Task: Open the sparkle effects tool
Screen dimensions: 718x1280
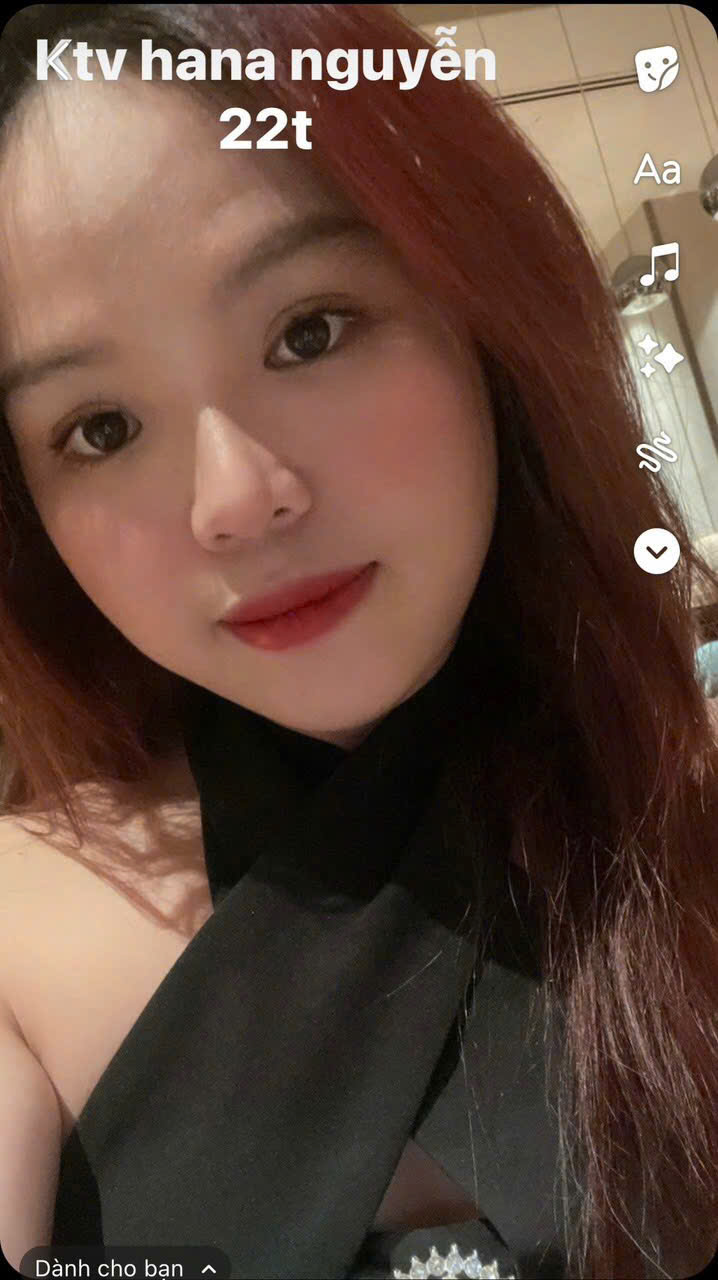Action: [657, 357]
